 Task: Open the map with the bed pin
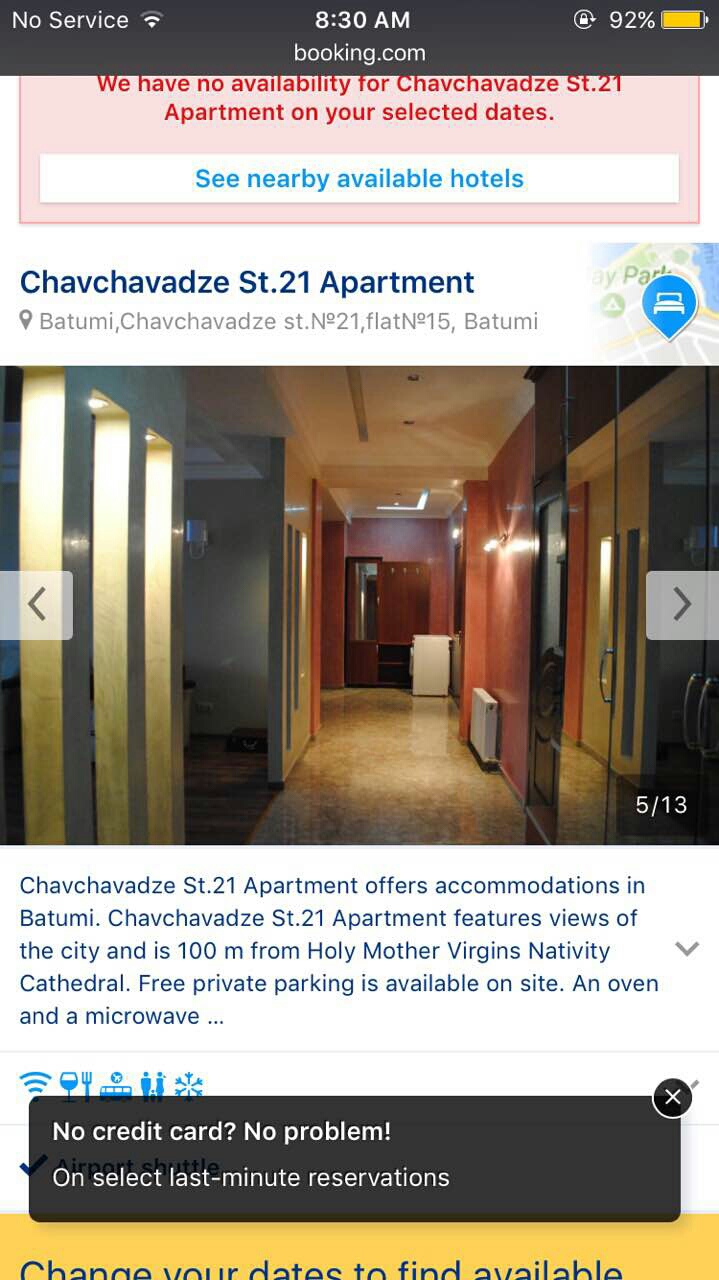pos(654,304)
